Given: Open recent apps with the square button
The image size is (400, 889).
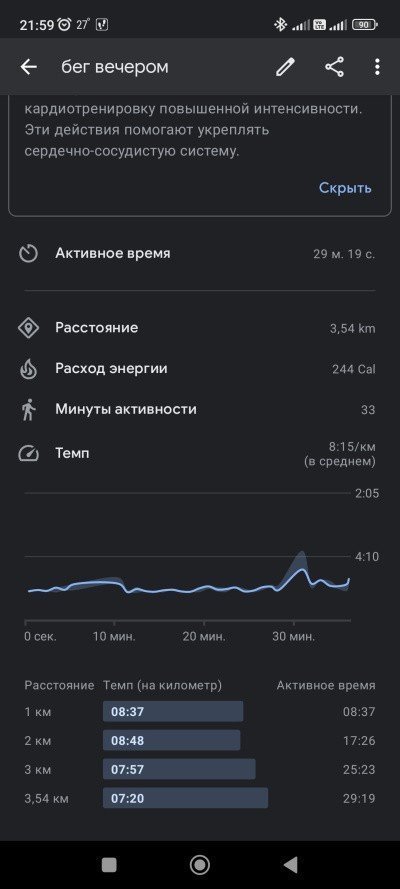Looking at the screenshot, I should [109, 865].
